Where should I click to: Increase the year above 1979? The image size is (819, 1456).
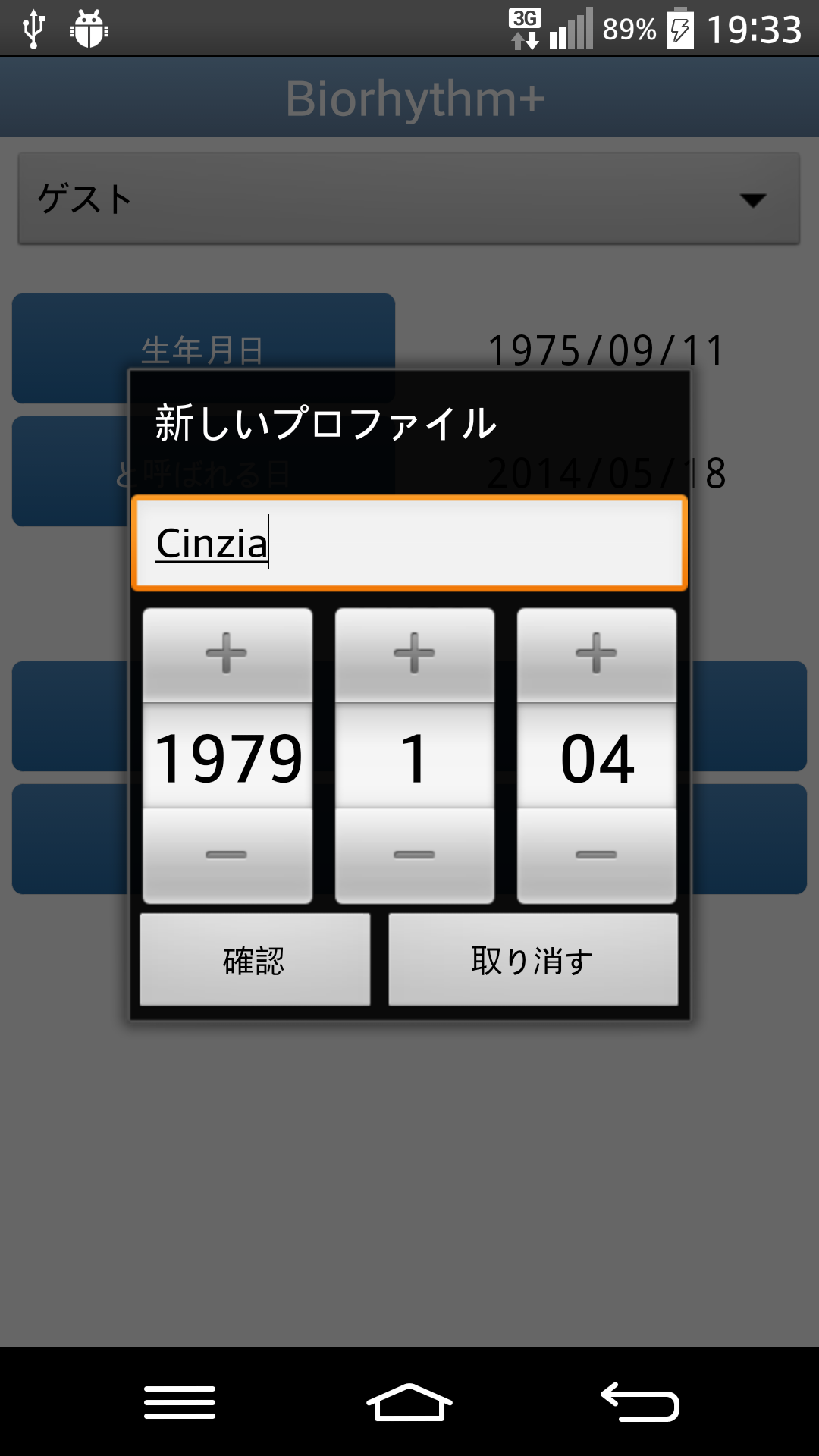point(227,654)
